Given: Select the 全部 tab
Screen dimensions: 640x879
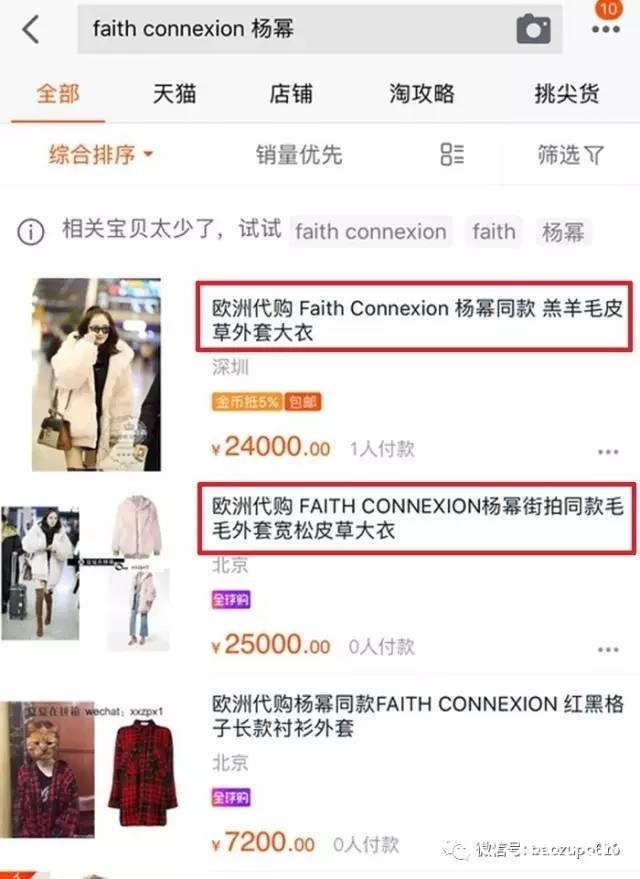Looking at the screenshot, I should 57,94.
